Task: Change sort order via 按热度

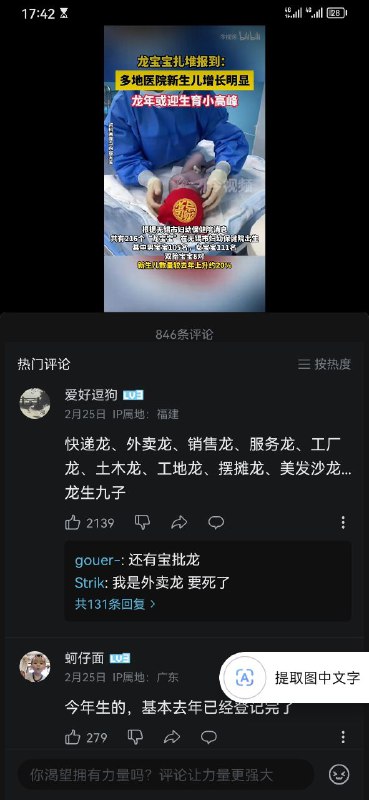Action: coord(325,364)
